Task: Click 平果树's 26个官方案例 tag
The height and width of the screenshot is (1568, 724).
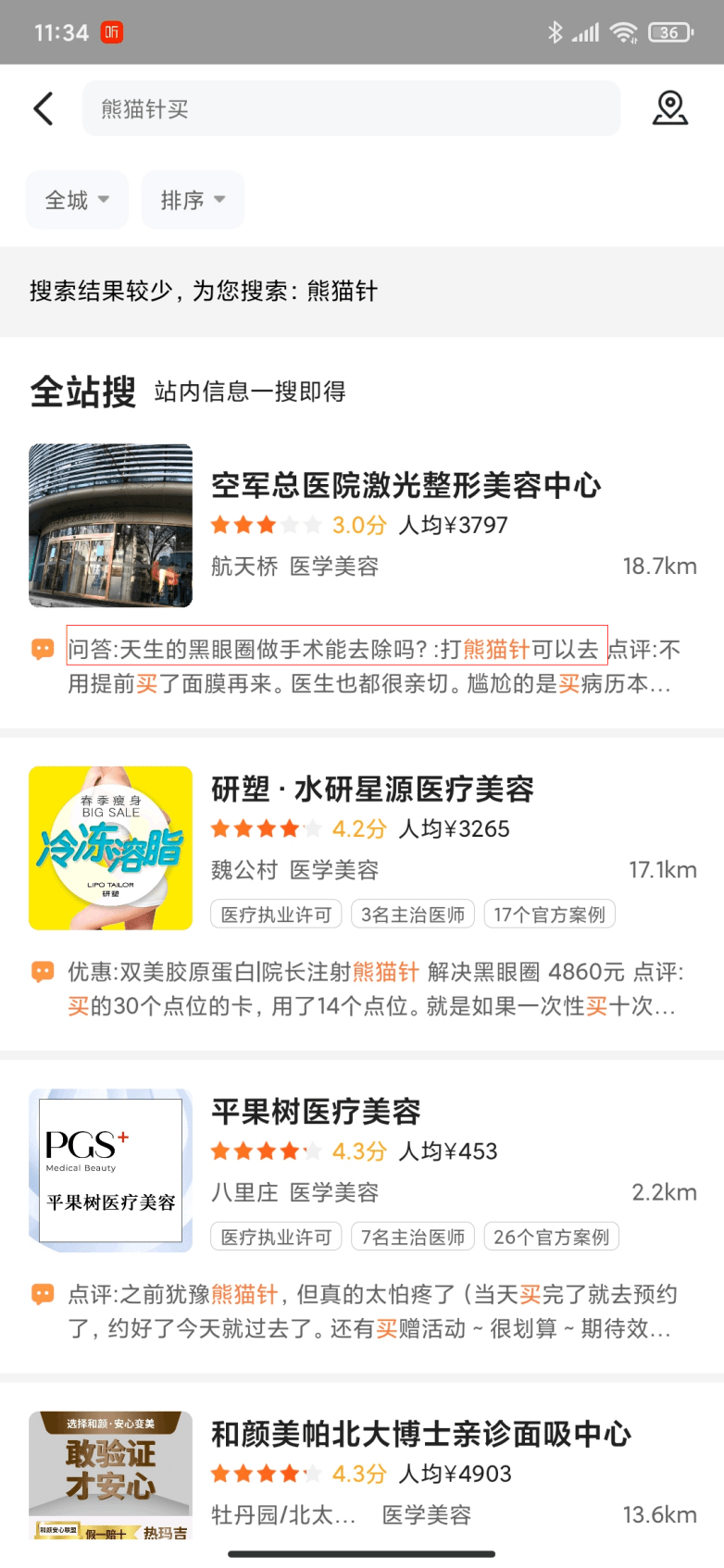Action: [x=551, y=1236]
